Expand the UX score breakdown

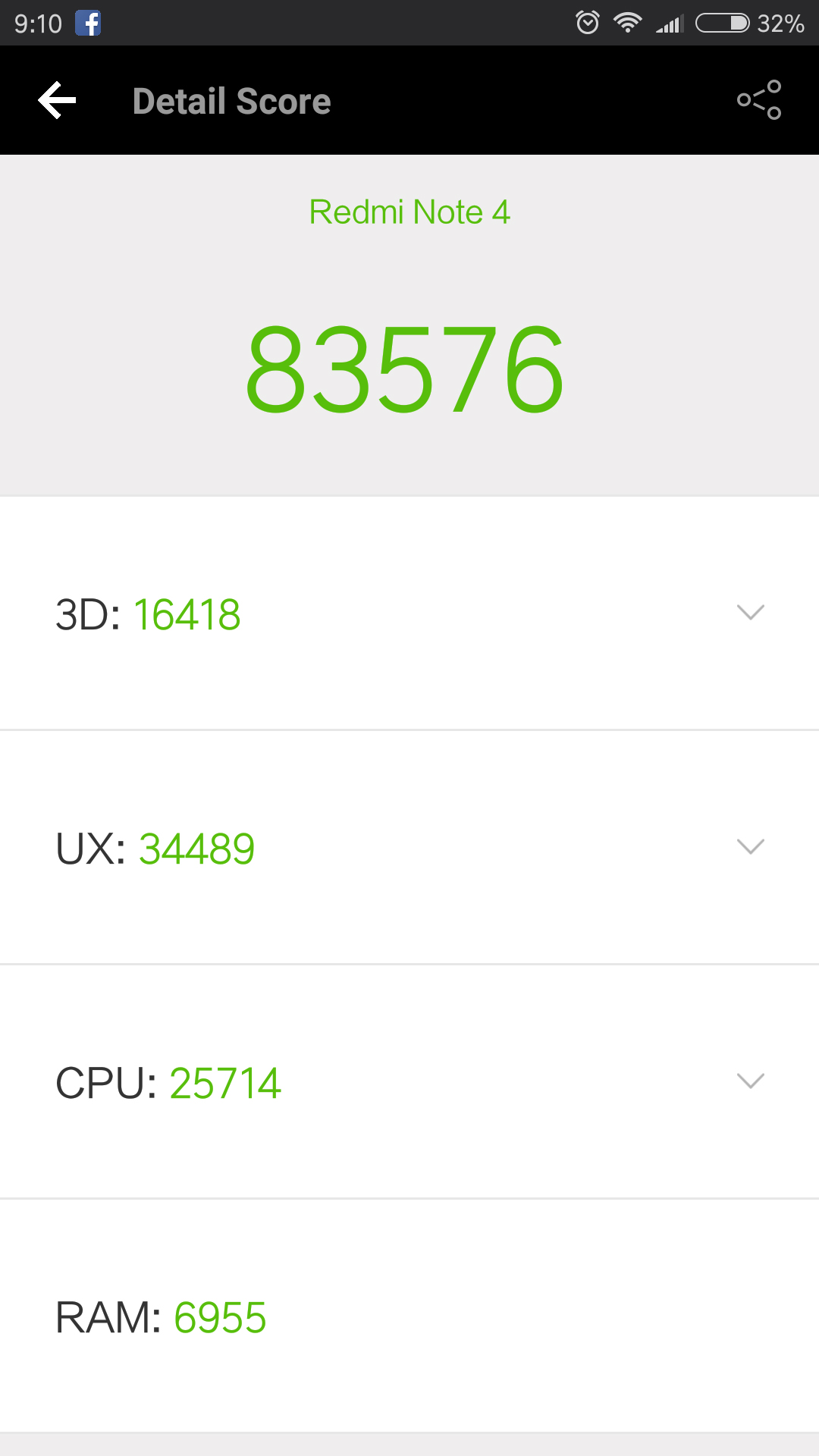[x=750, y=847]
